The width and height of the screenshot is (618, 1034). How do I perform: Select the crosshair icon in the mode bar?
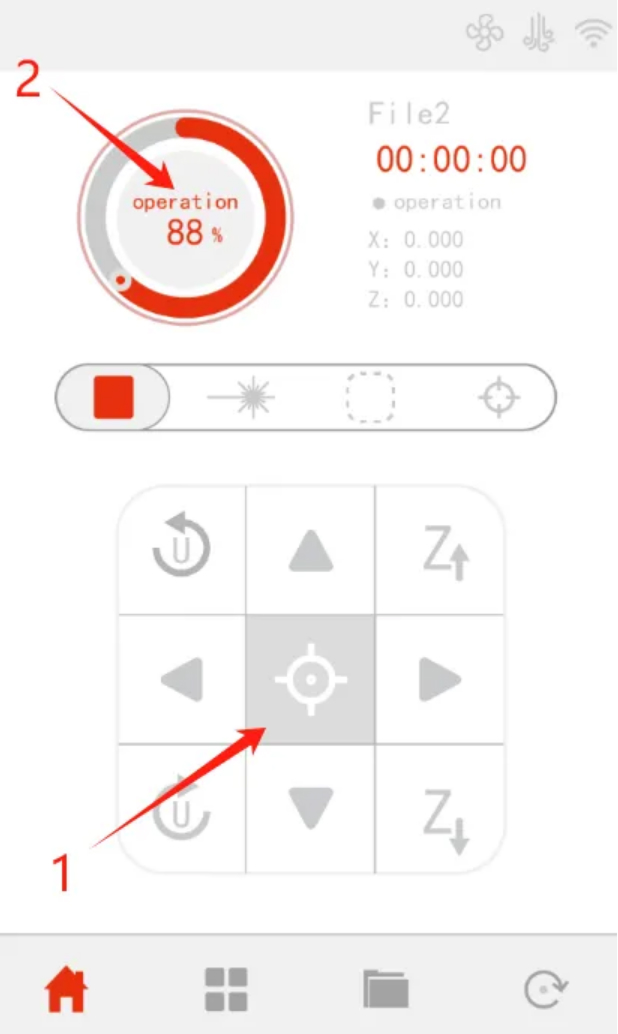[x=499, y=398]
